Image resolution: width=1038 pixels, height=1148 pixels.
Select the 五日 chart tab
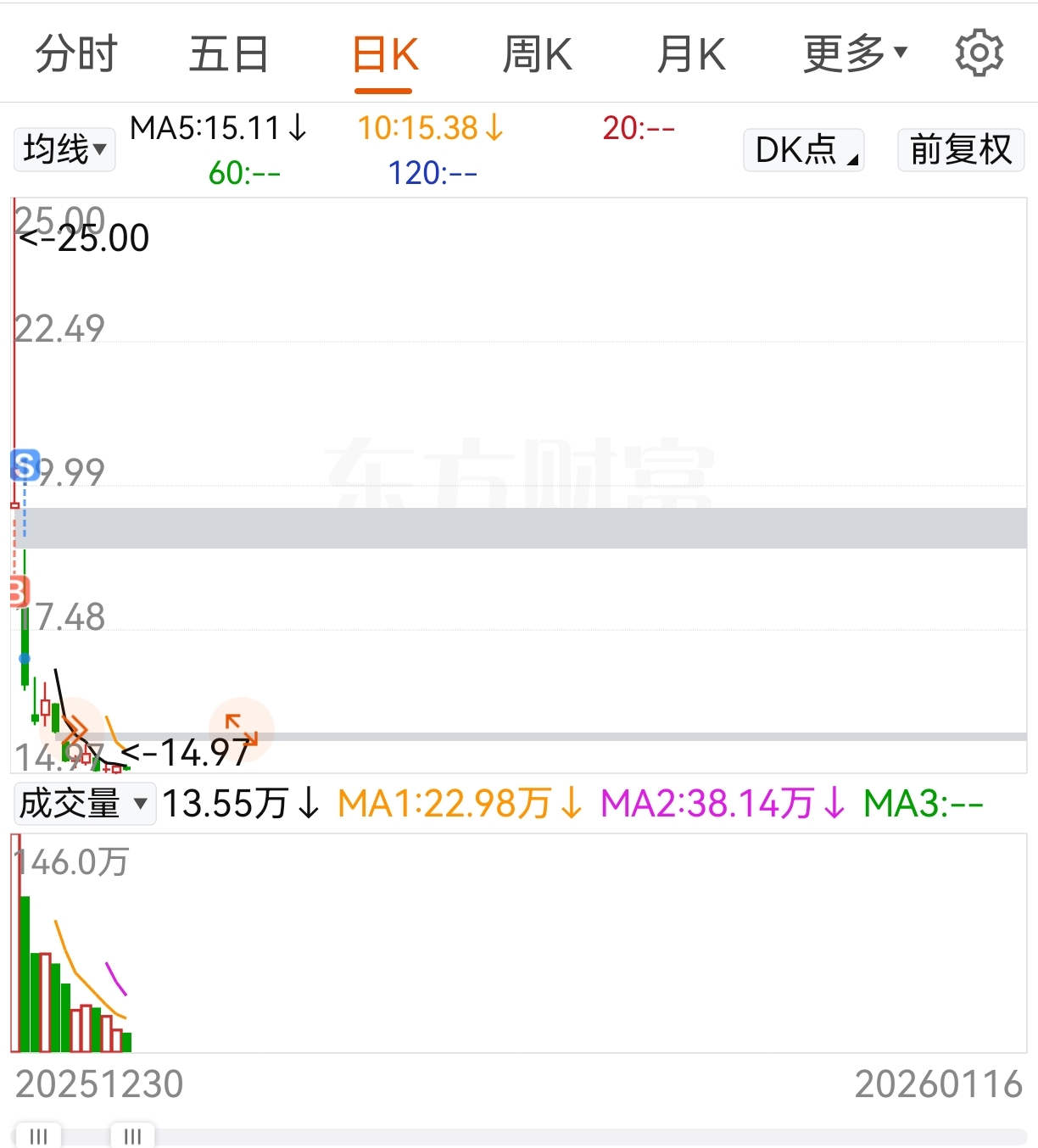[x=228, y=55]
